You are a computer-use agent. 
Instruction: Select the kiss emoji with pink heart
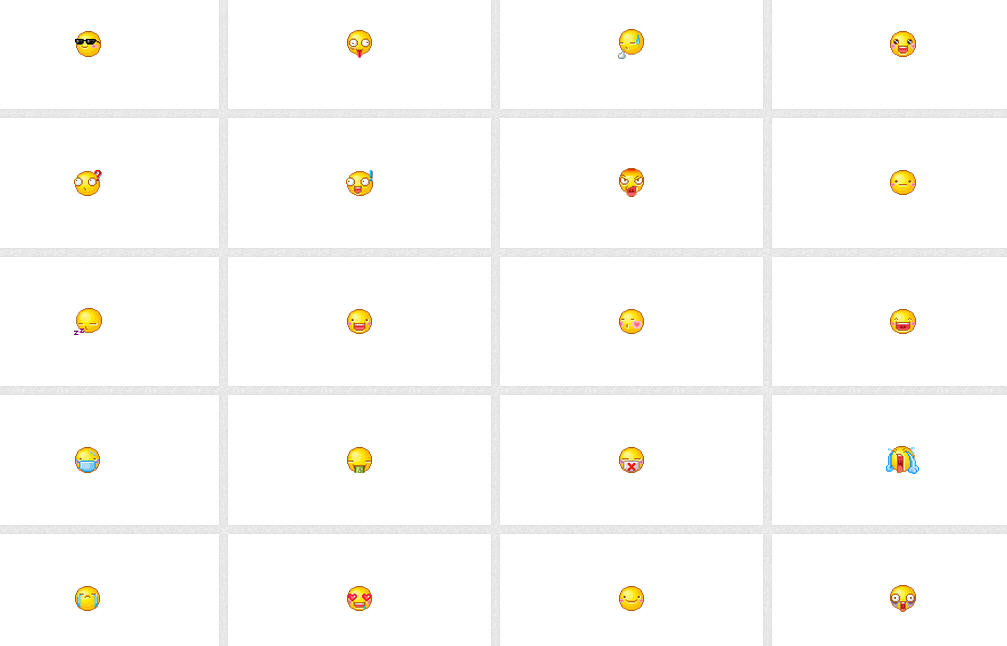[x=631, y=321]
